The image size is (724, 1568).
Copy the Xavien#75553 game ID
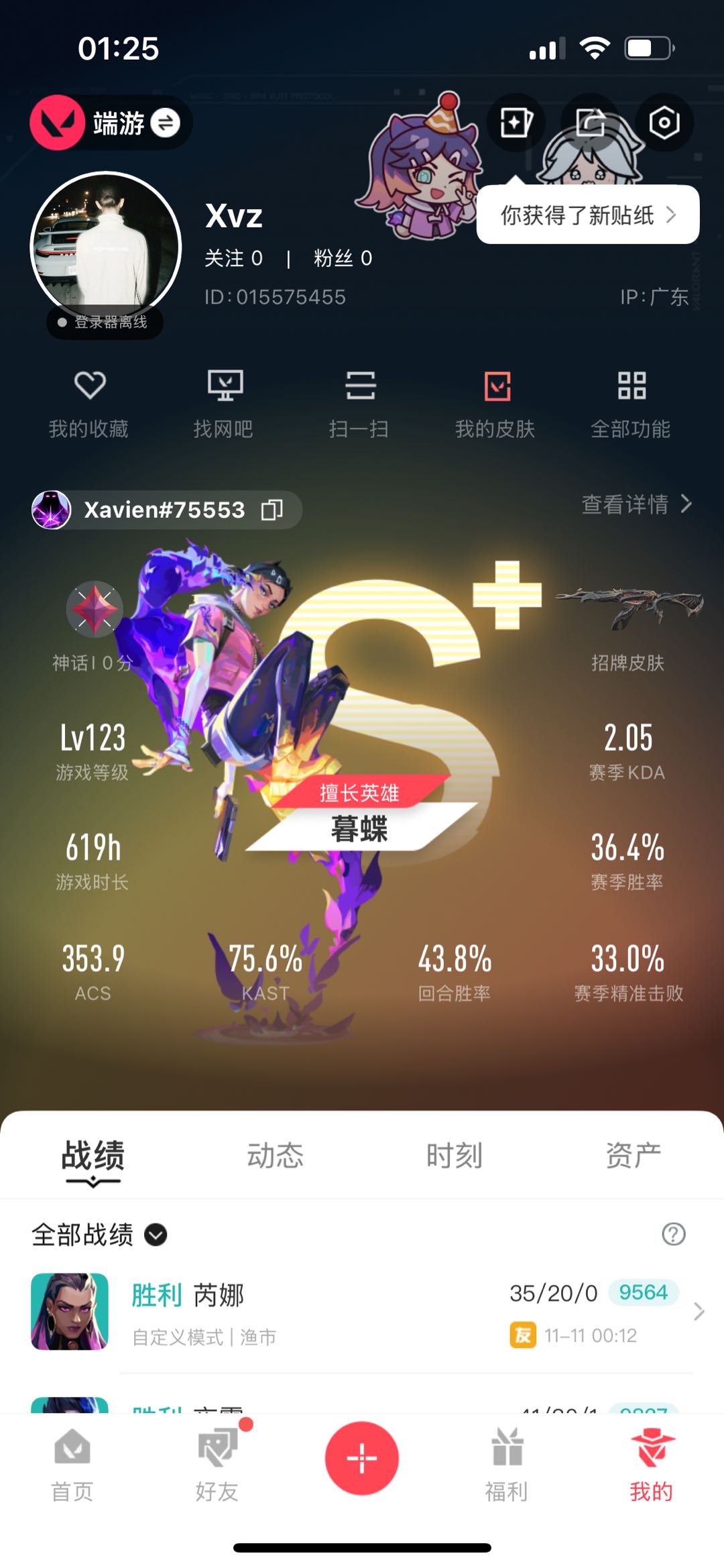point(271,510)
